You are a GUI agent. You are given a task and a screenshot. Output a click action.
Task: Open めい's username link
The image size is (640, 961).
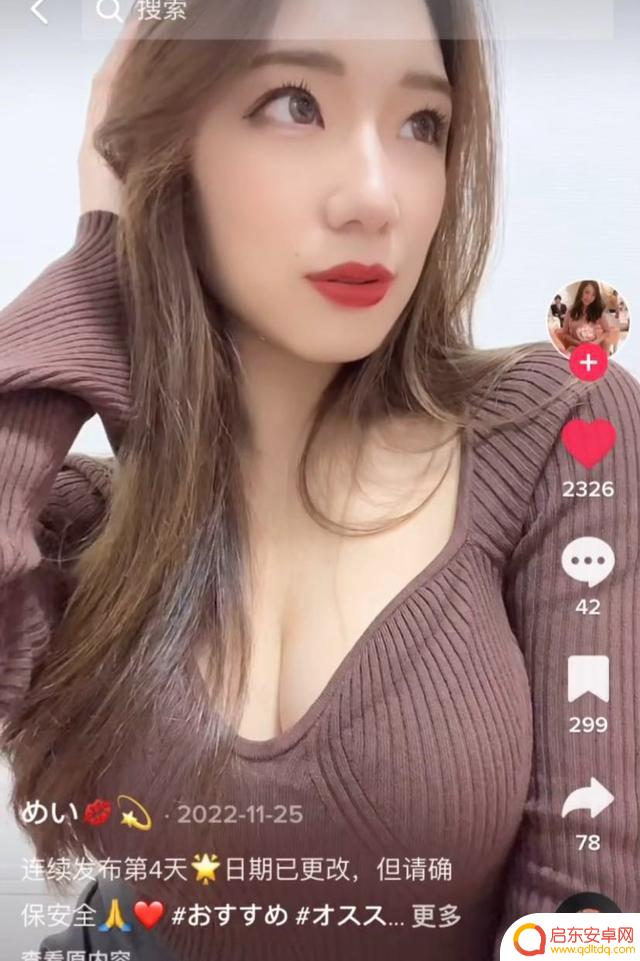pyautogui.click(x=44, y=812)
